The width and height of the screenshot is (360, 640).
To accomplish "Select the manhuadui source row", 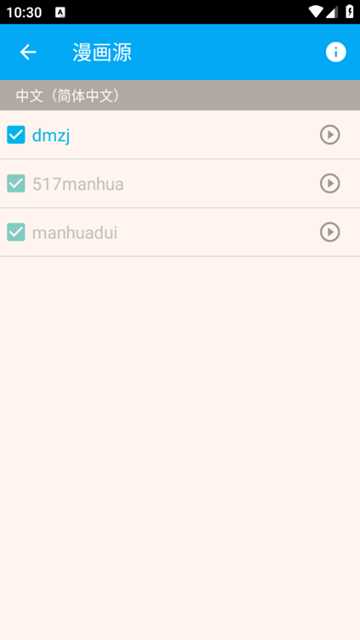I will coord(180,232).
